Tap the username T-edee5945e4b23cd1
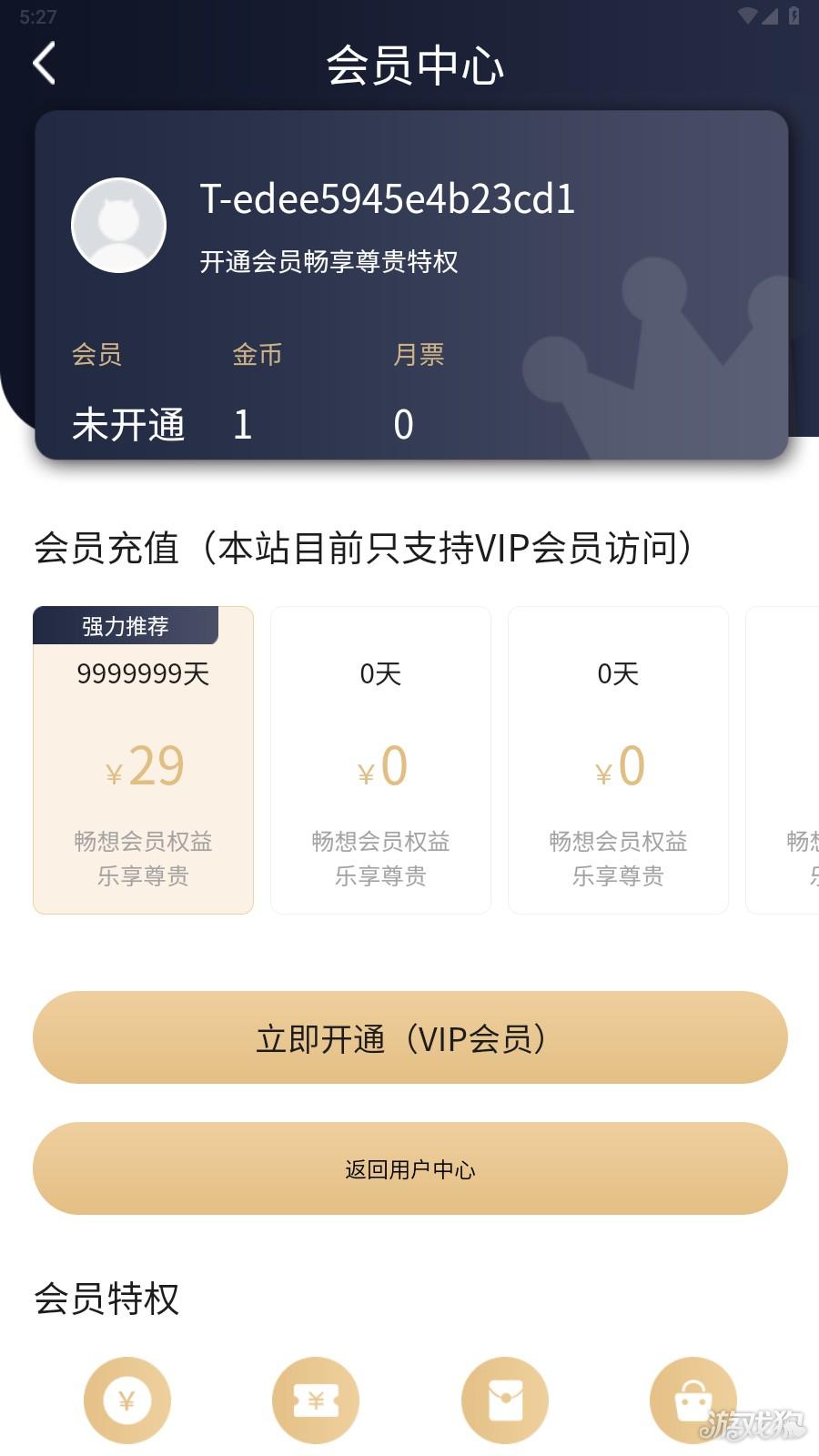The height and width of the screenshot is (1456, 819). point(387,200)
